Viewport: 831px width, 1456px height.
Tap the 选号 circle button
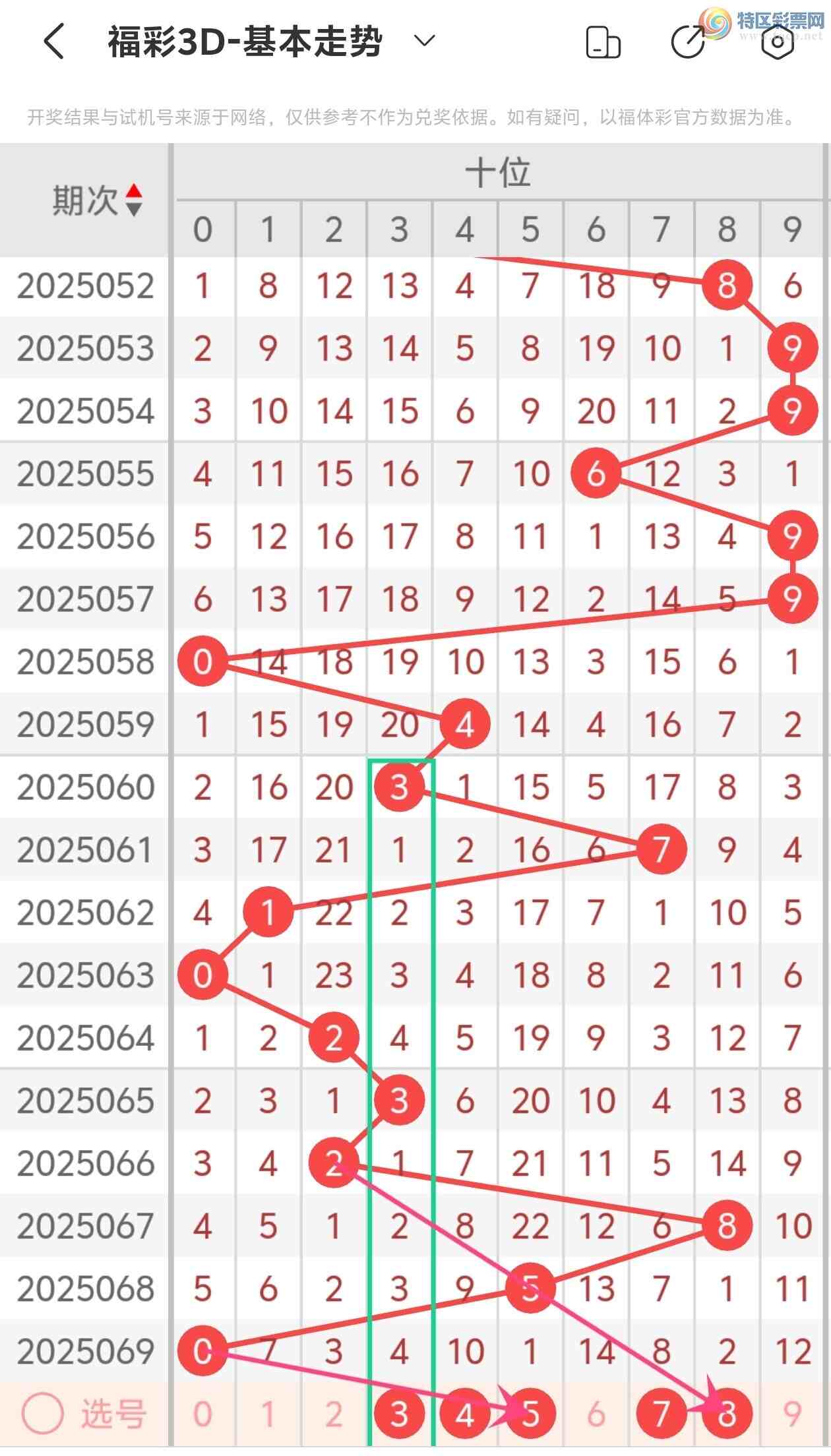click(x=43, y=1413)
